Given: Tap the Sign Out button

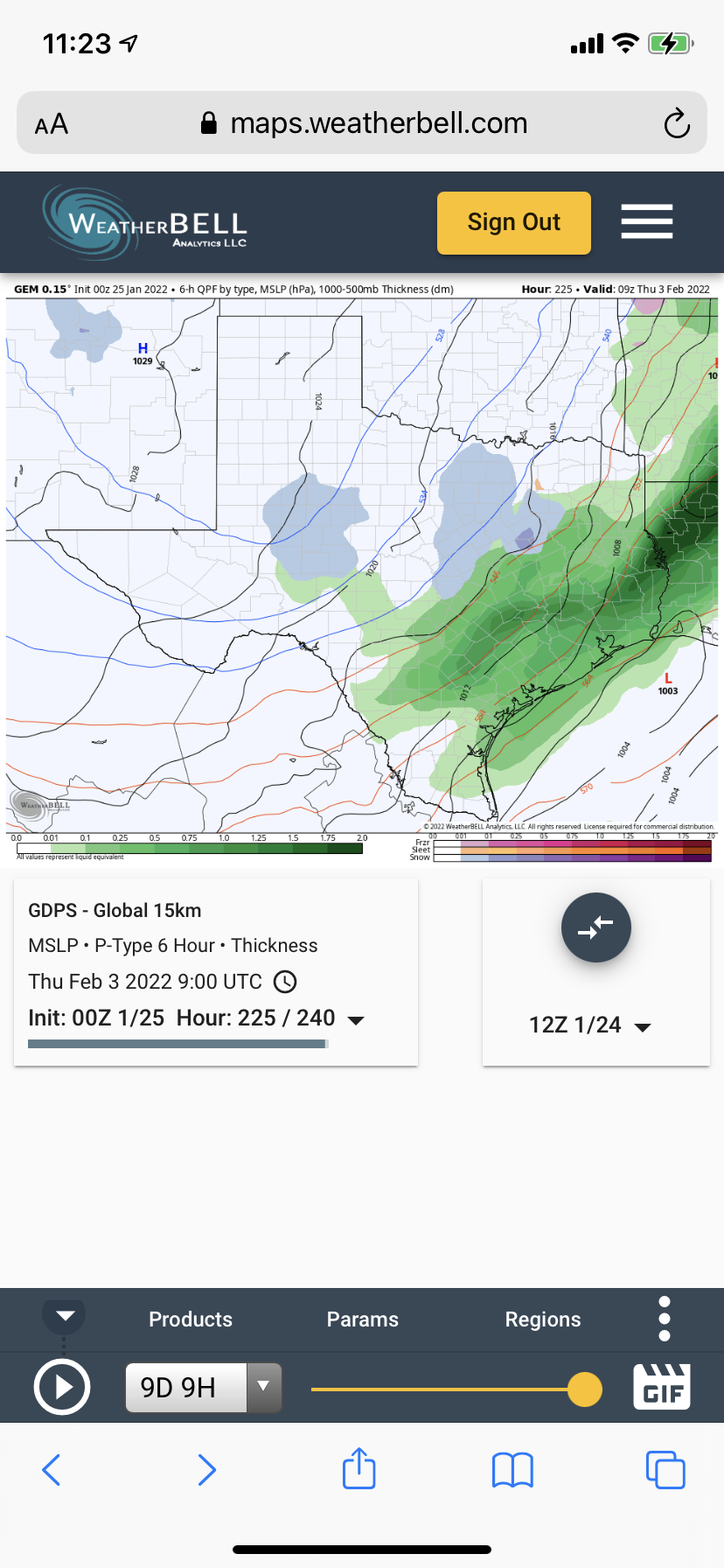Looking at the screenshot, I should [513, 223].
